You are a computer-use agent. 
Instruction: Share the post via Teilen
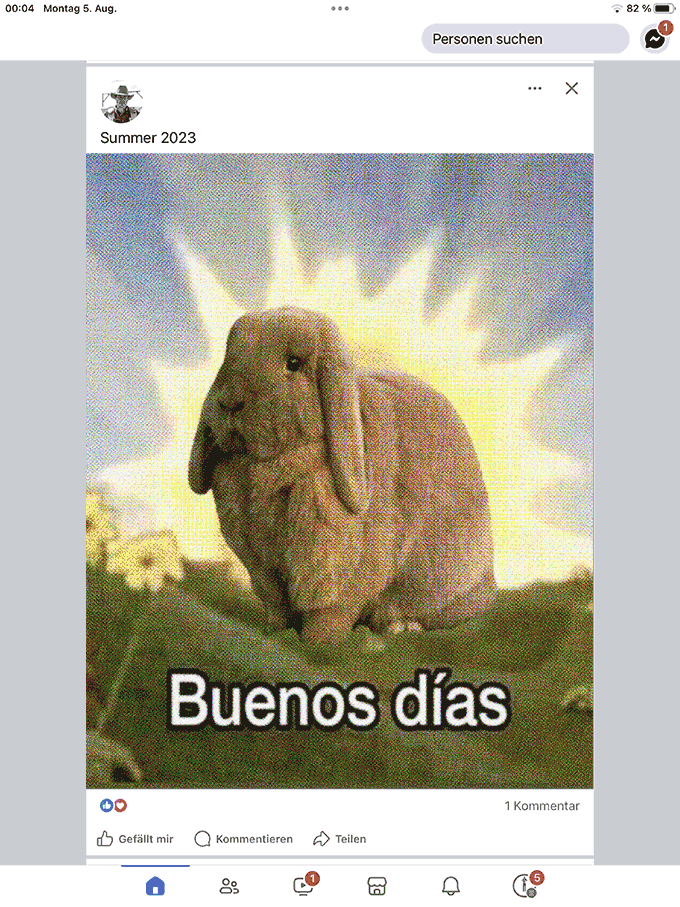(340, 839)
